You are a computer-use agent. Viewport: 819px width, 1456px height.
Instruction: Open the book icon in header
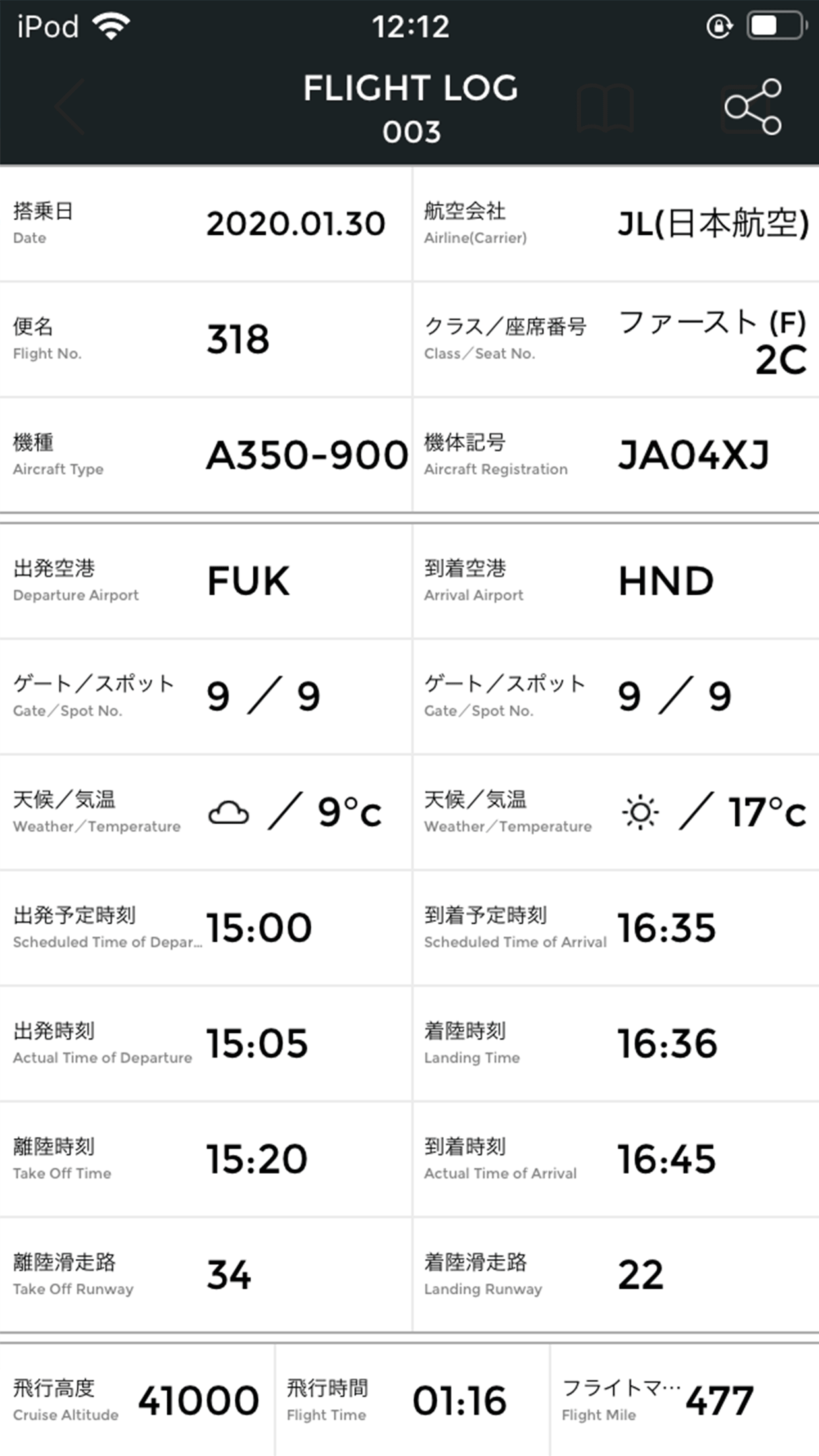click(605, 107)
